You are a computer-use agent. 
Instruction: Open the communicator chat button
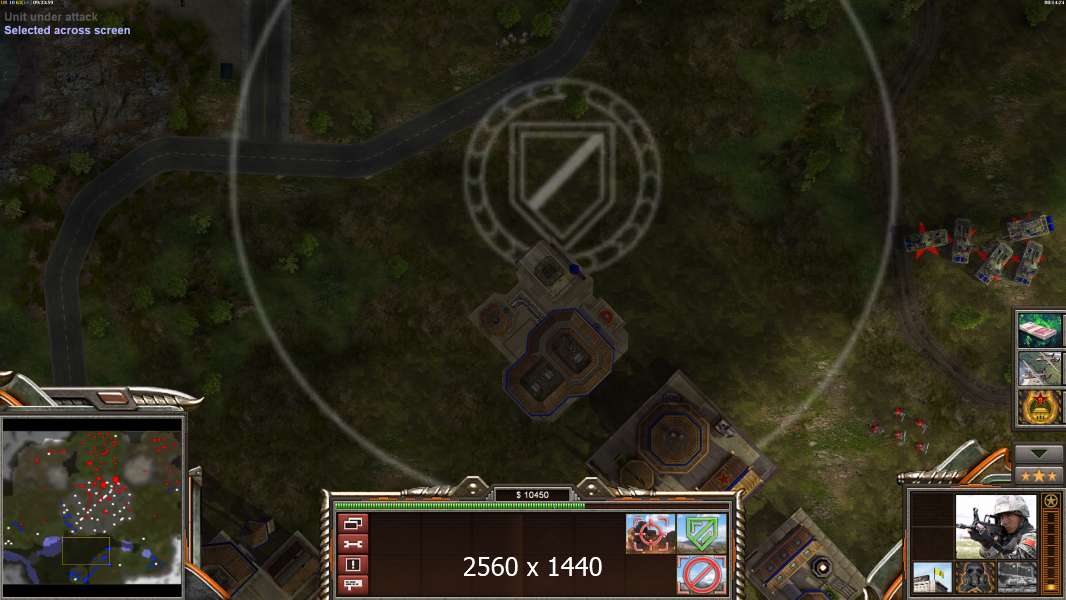coord(353,584)
